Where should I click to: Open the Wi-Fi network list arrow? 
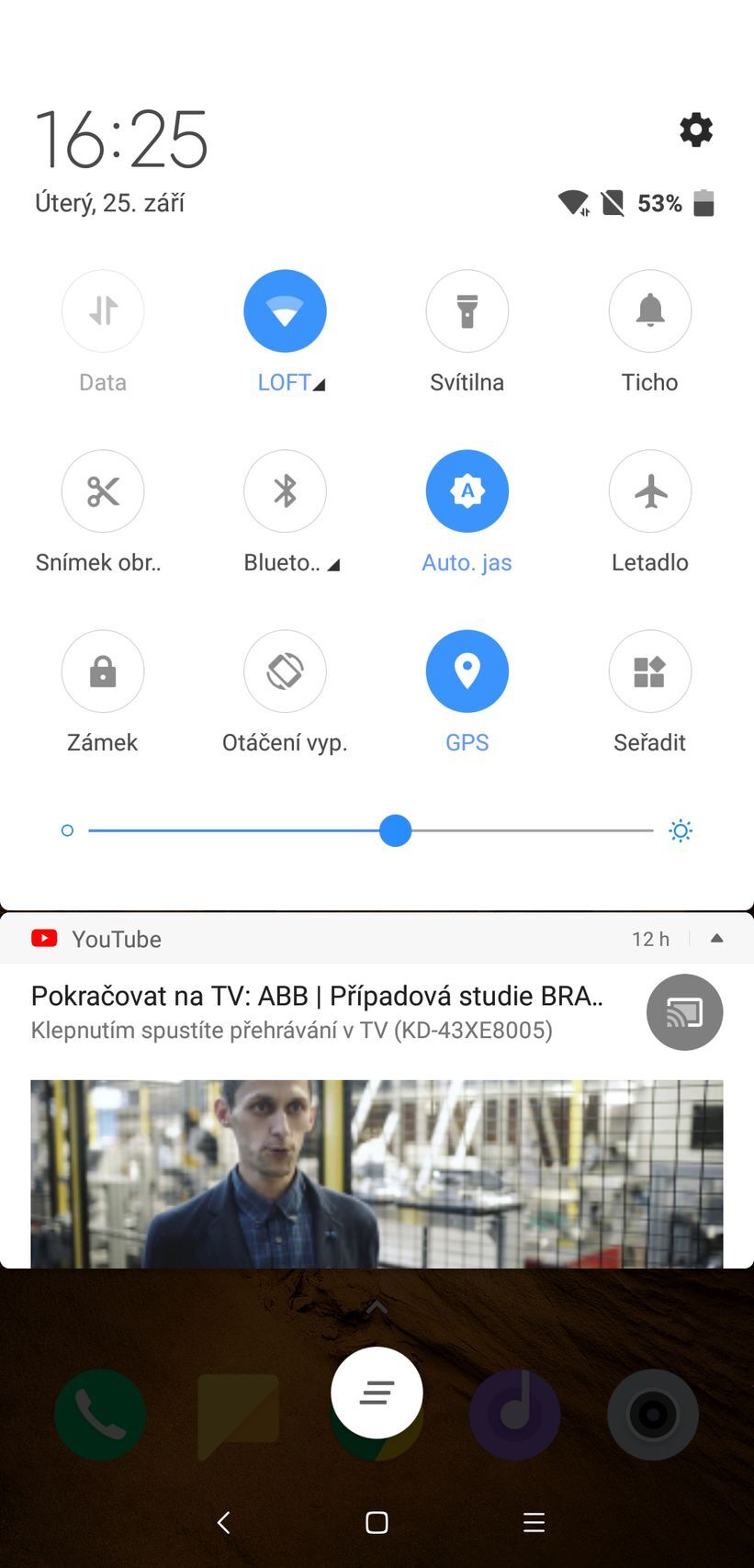pyautogui.click(x=319, y=385)
